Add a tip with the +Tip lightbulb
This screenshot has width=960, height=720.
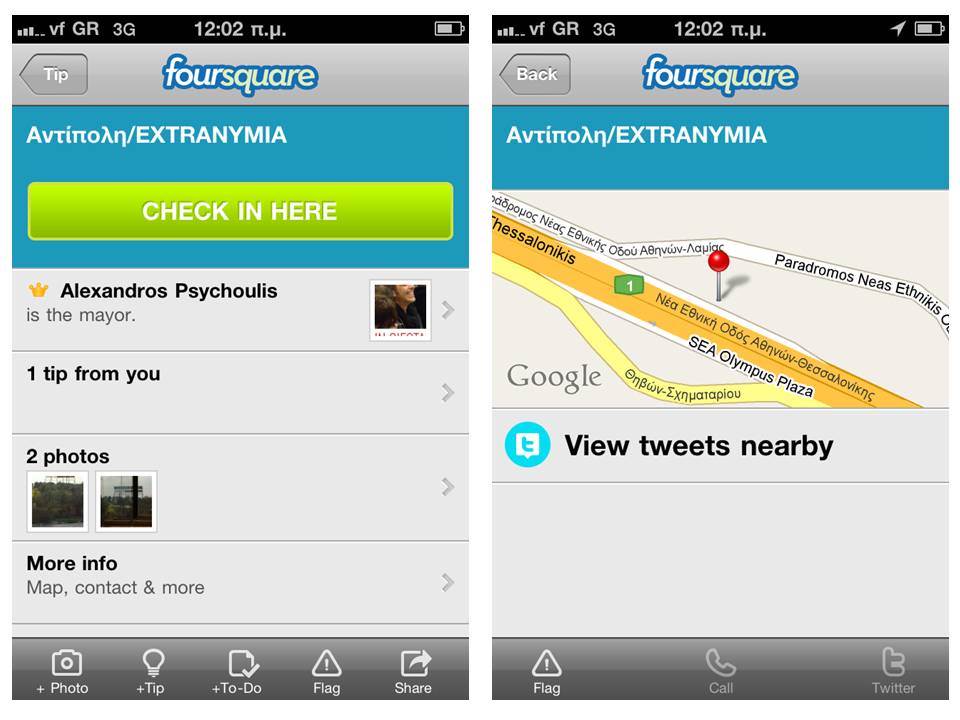pyautogui.click(x=151, y=672)
